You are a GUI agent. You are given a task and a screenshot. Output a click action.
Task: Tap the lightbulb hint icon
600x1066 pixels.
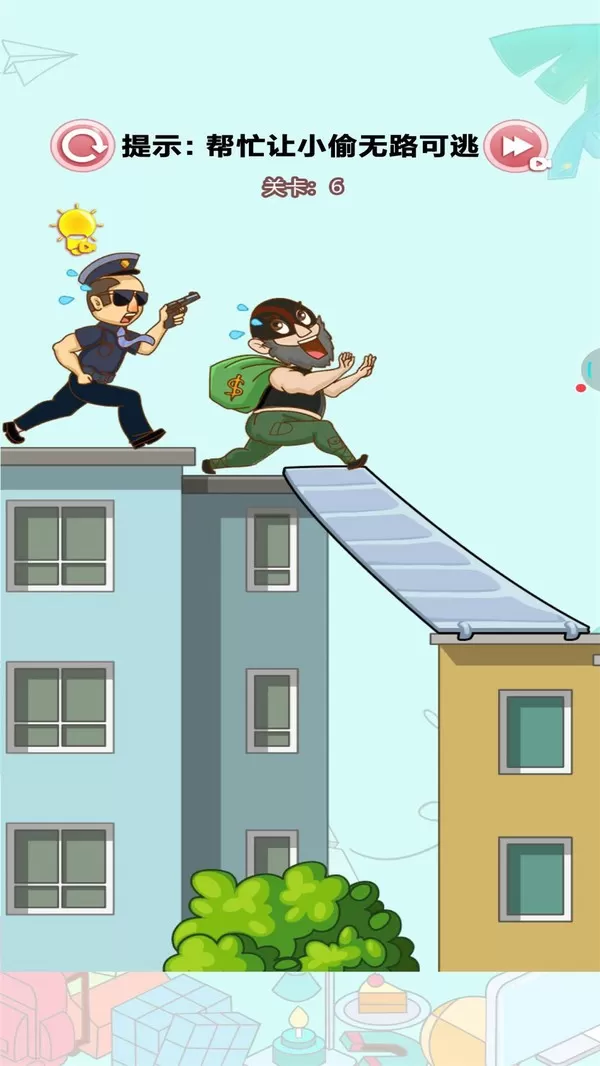pyautogui.click(x=76, y=229)
